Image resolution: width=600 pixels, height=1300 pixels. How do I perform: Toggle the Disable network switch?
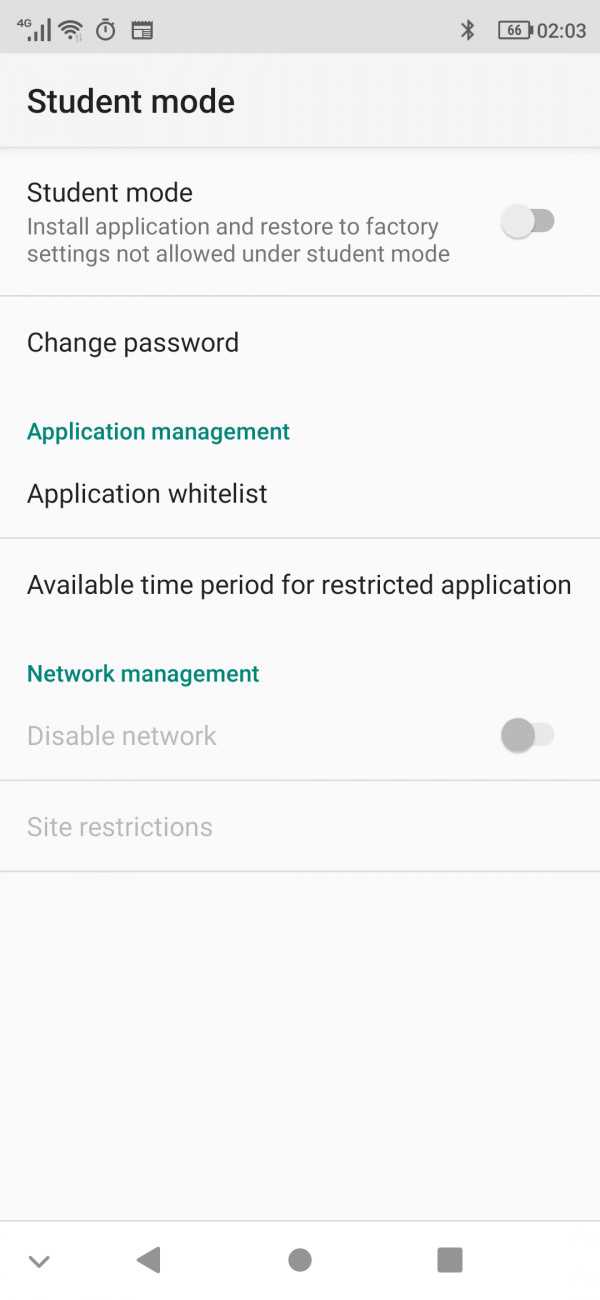527,736
